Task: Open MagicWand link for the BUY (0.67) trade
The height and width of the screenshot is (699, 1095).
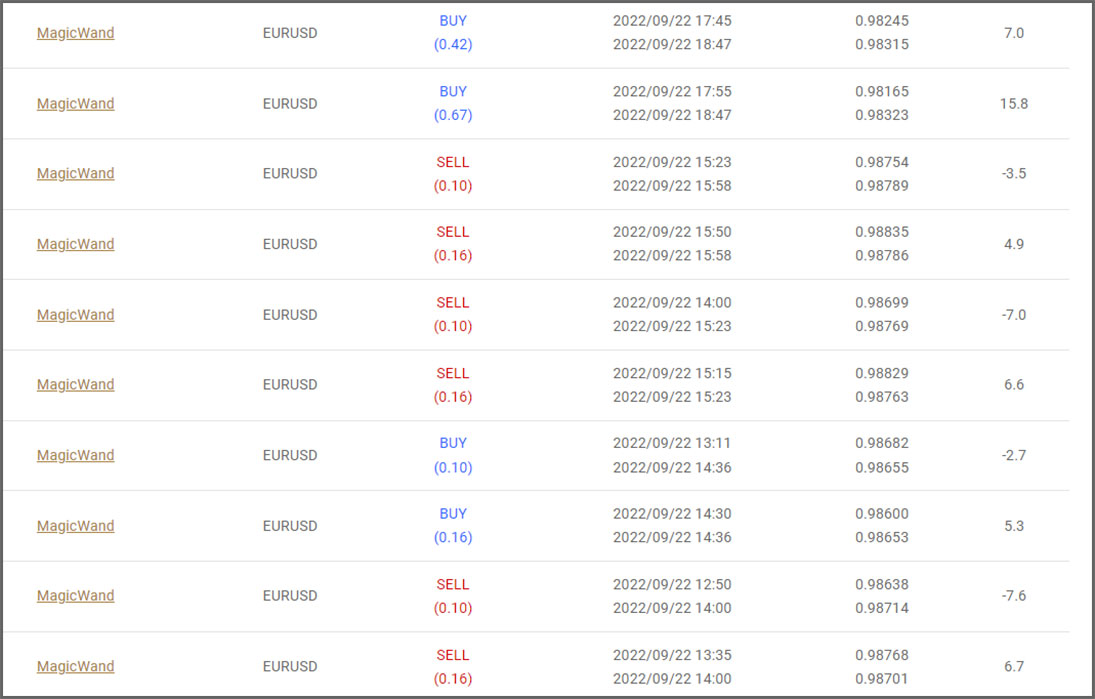Action: pos(75,104)
